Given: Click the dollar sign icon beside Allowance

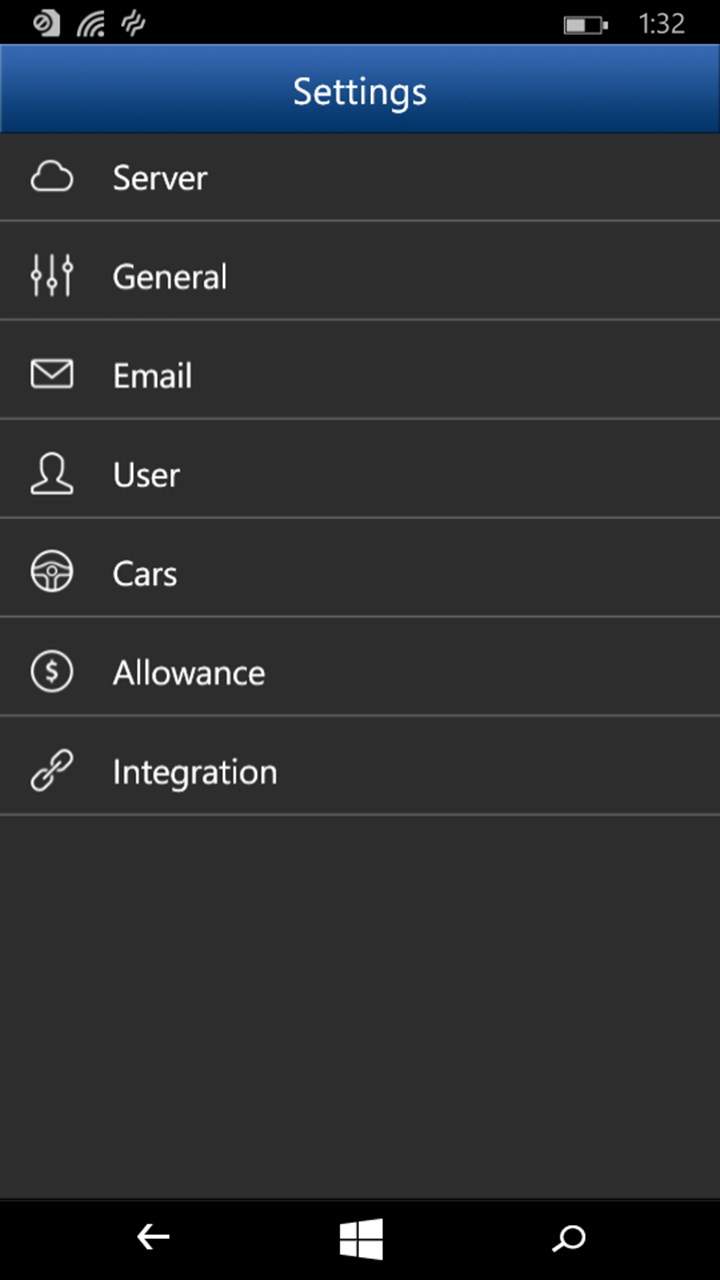Looking at the screenshot, I should pyautogui.click(x=52, y=672).
